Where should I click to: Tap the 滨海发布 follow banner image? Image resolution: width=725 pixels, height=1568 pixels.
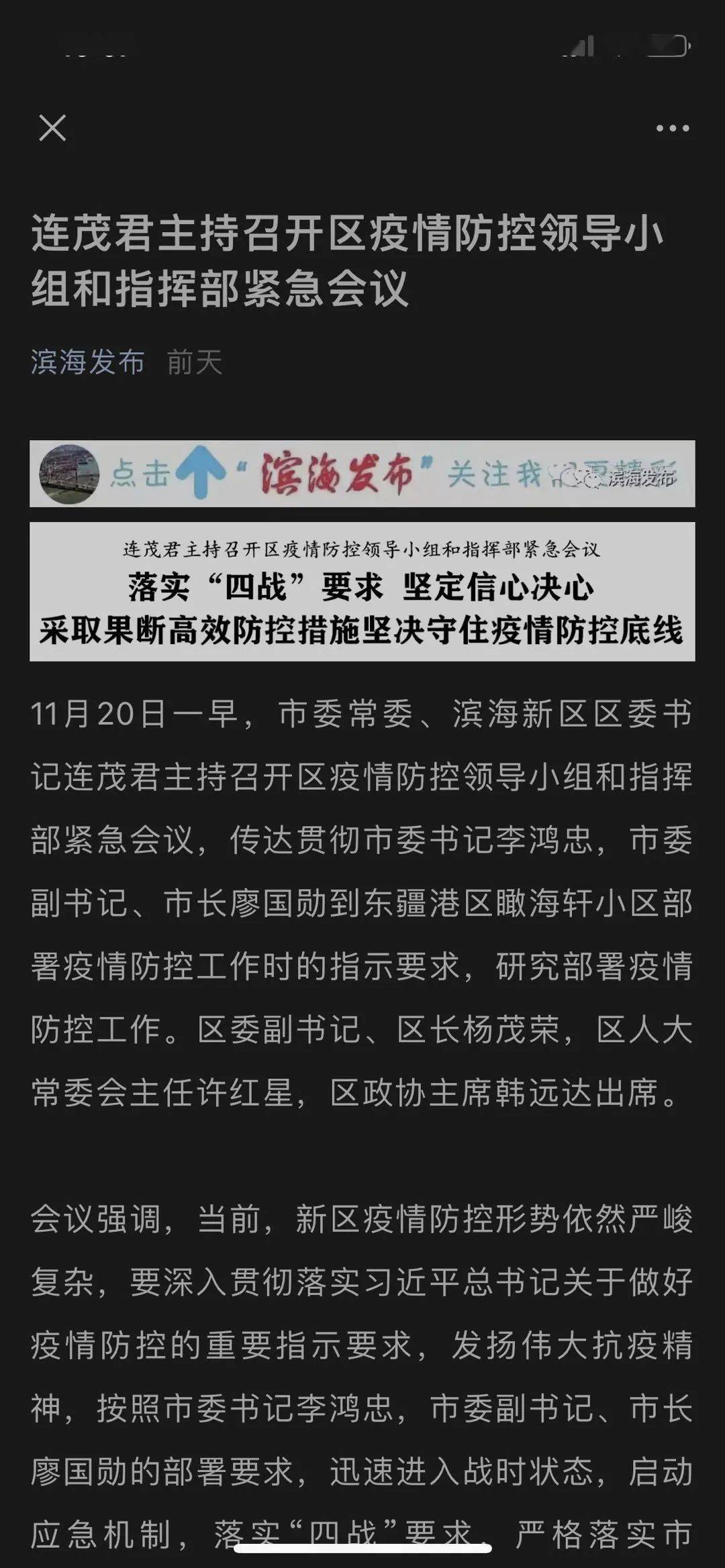click(x=362, y=474)
